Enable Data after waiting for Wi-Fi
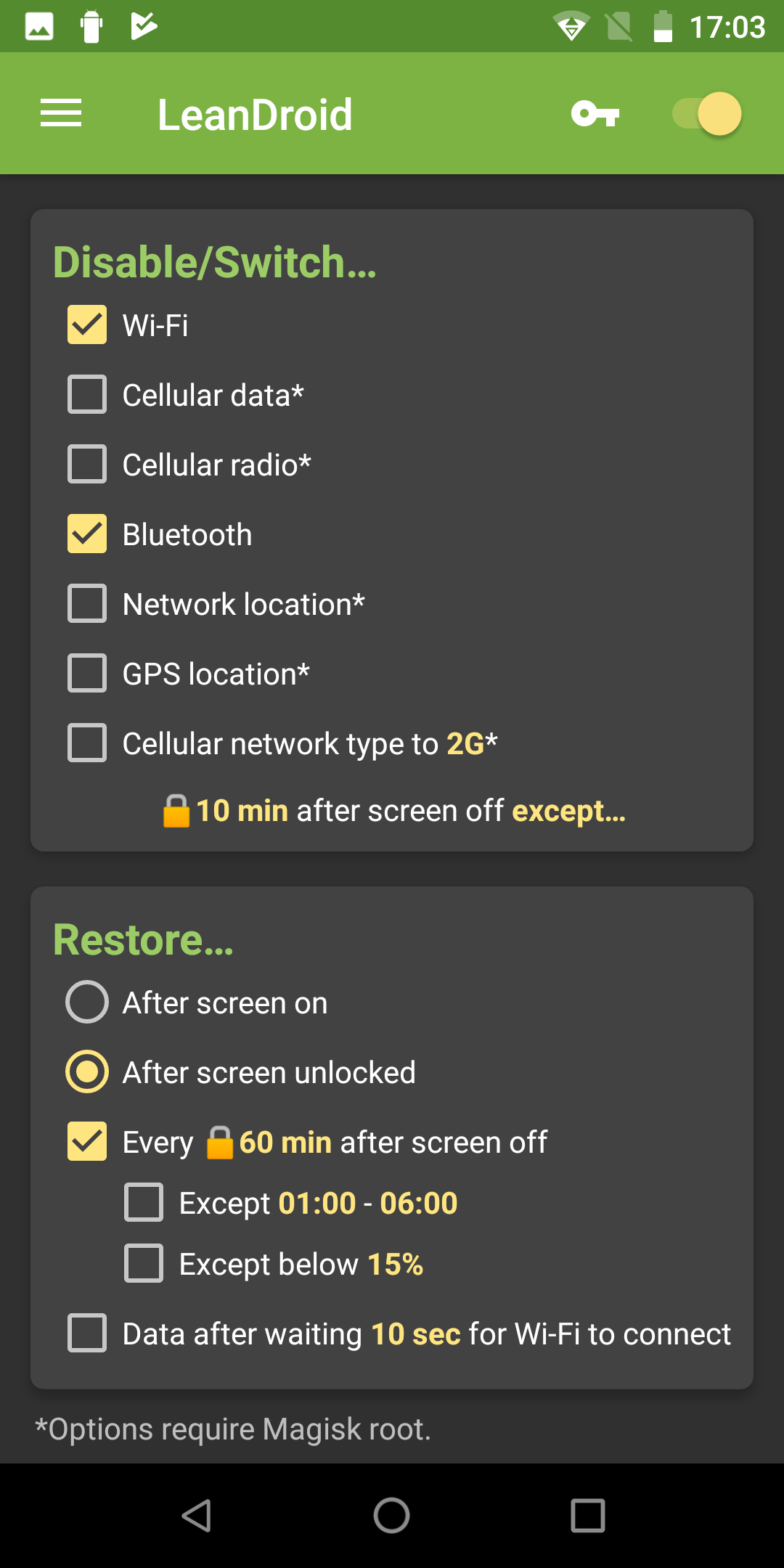The height and width of the screenshot is (1568, 784). 87,1333
